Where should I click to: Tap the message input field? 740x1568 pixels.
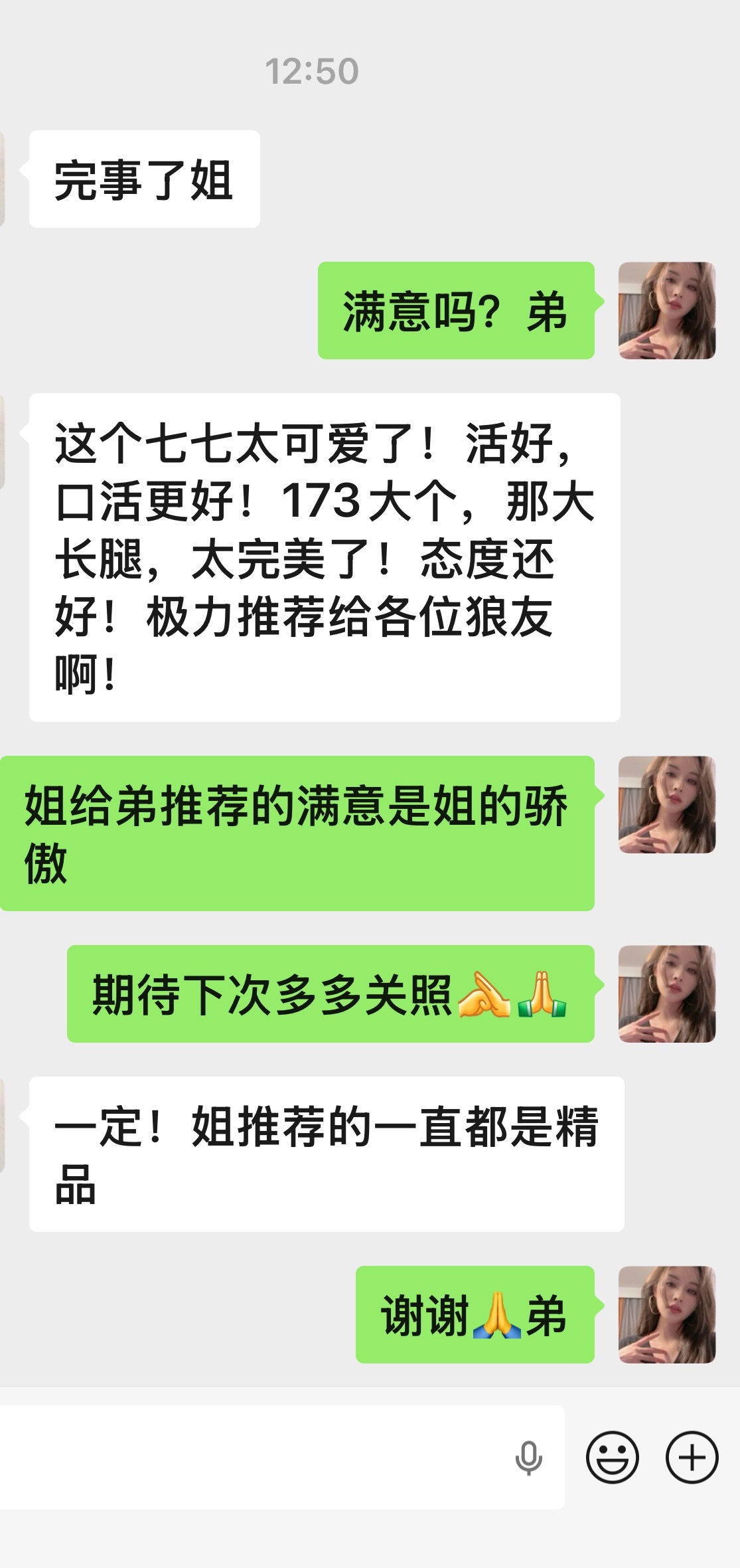(x=252, y=1457)
